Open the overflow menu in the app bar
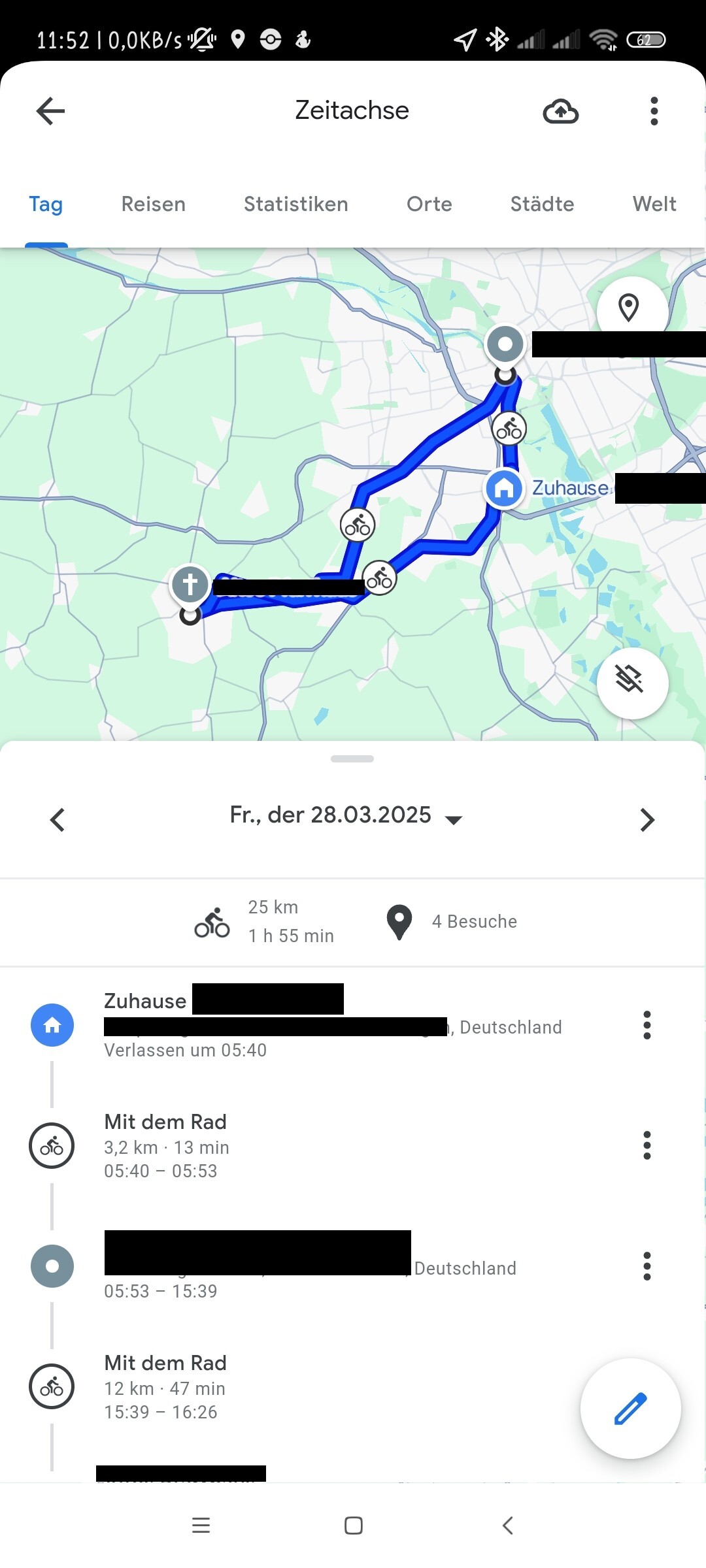Viewport: 706px width, 1568px height. (654, 112)
